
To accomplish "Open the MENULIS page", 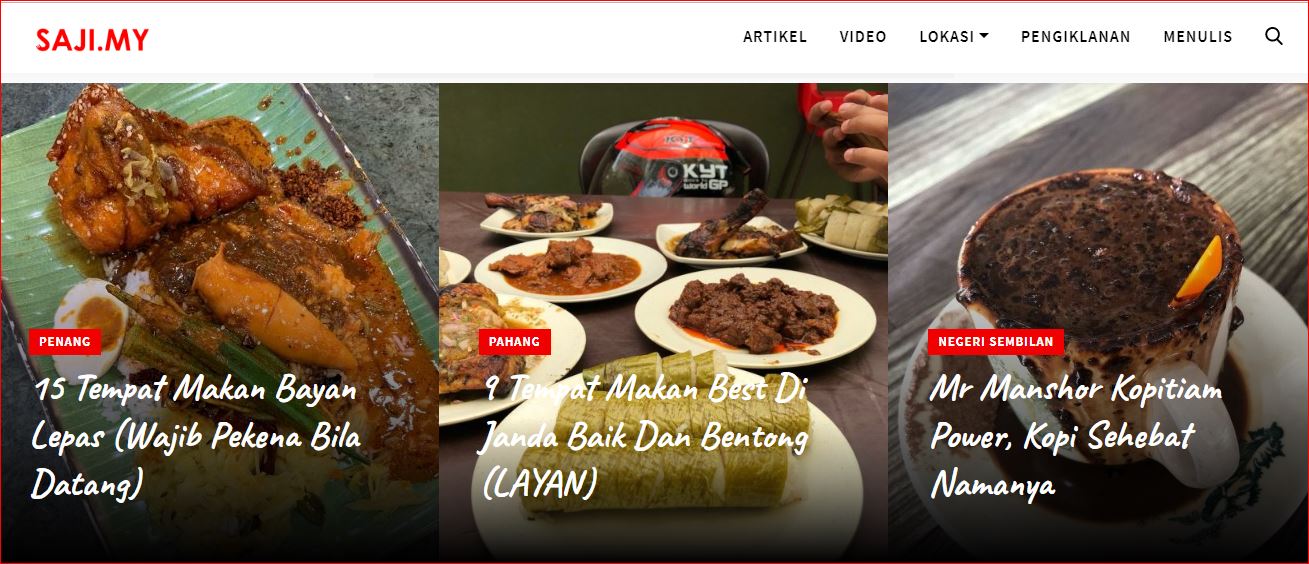I will (1197, 37).
